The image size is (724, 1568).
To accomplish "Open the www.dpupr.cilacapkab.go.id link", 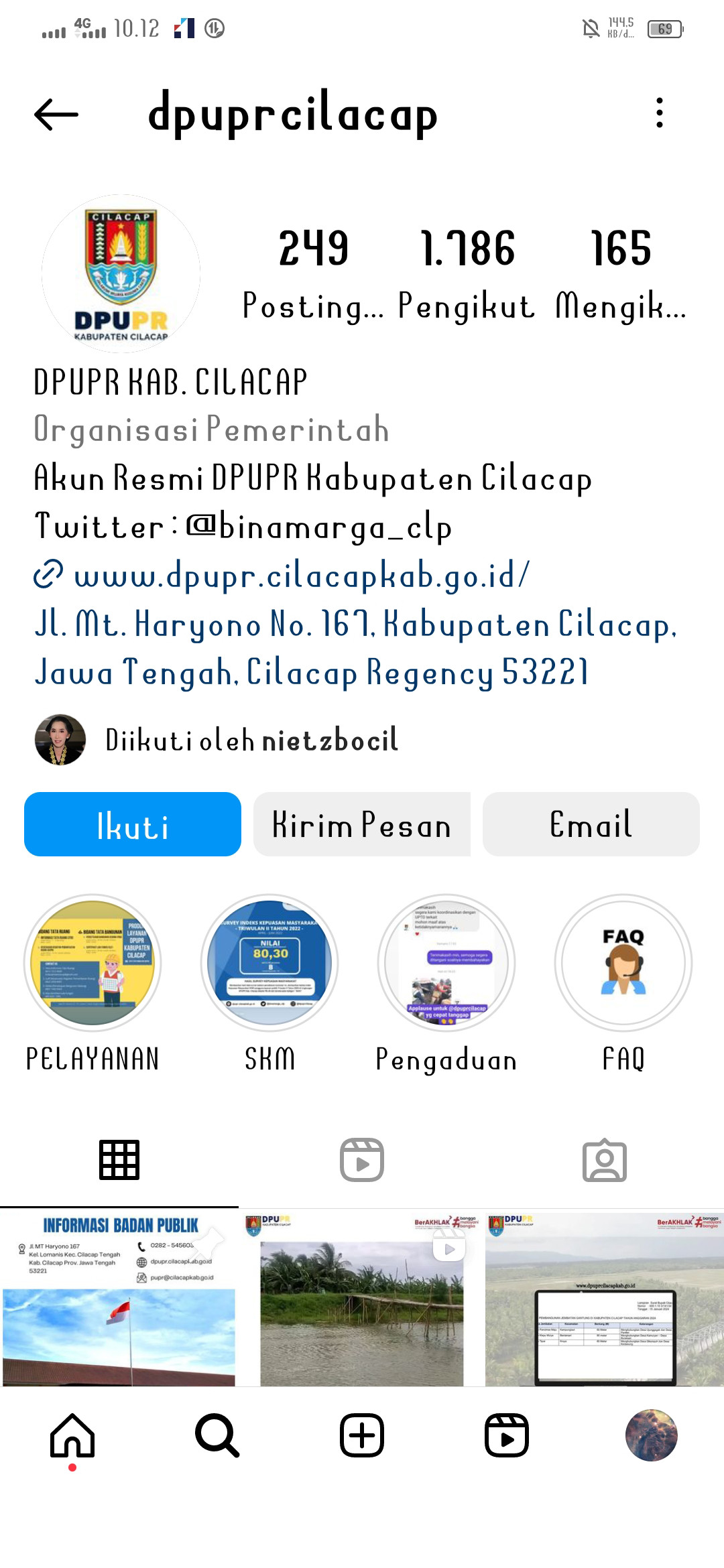I will pos(300,576).
